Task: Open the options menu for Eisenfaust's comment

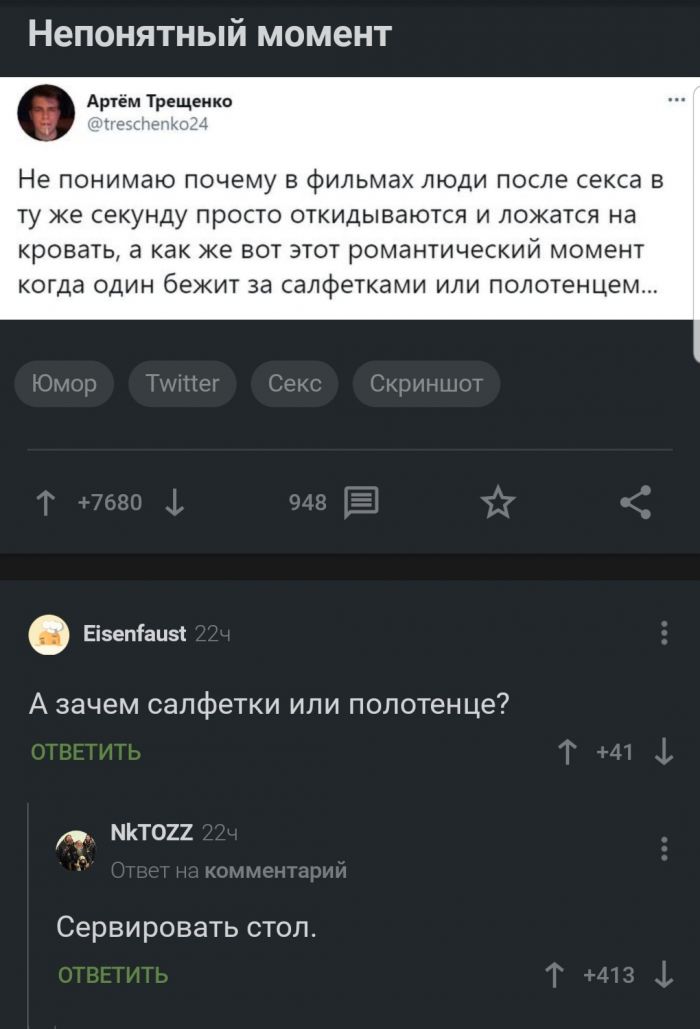Action: pos(665,633)
